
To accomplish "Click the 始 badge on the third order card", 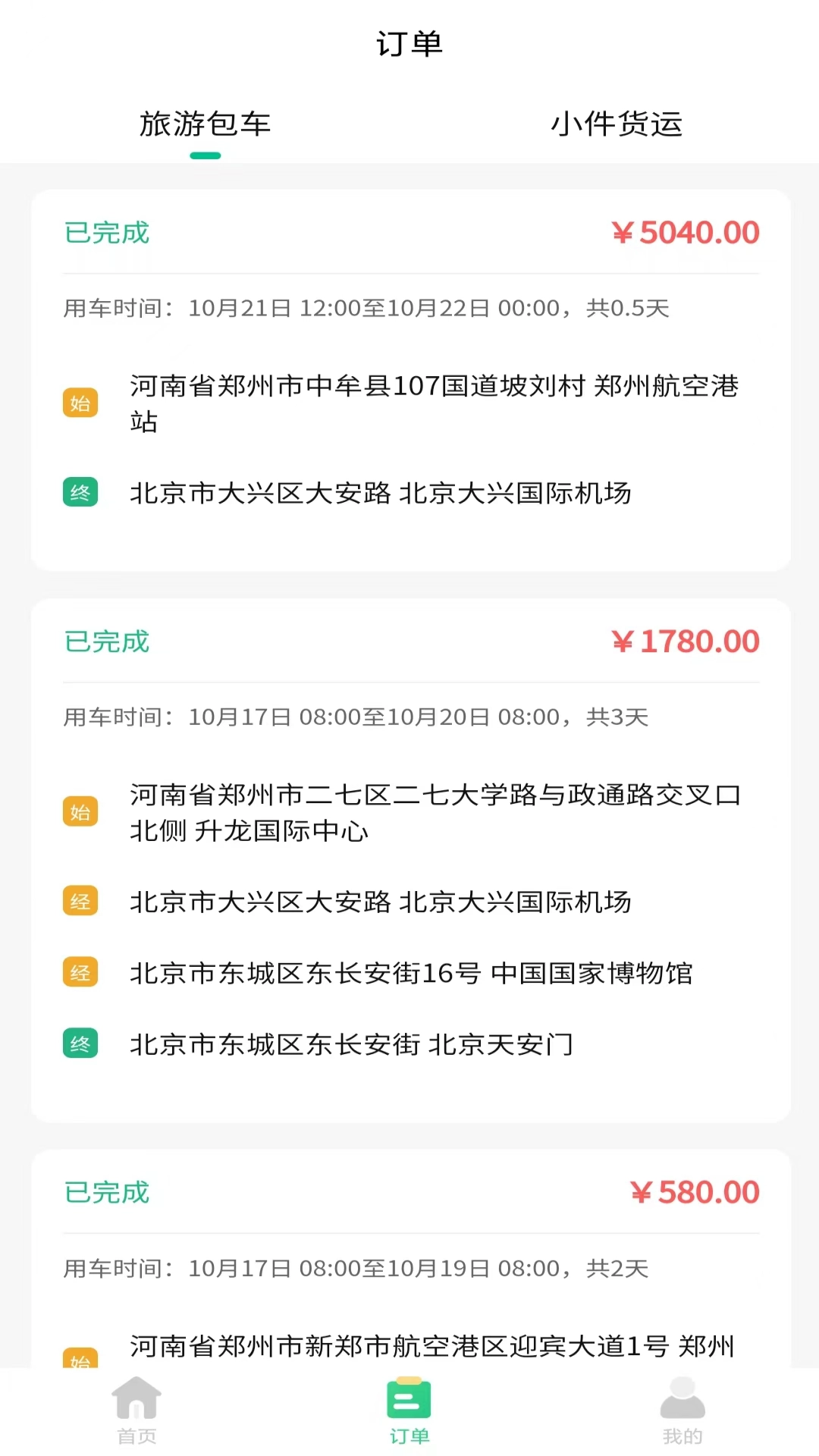I will [80, 1363].
